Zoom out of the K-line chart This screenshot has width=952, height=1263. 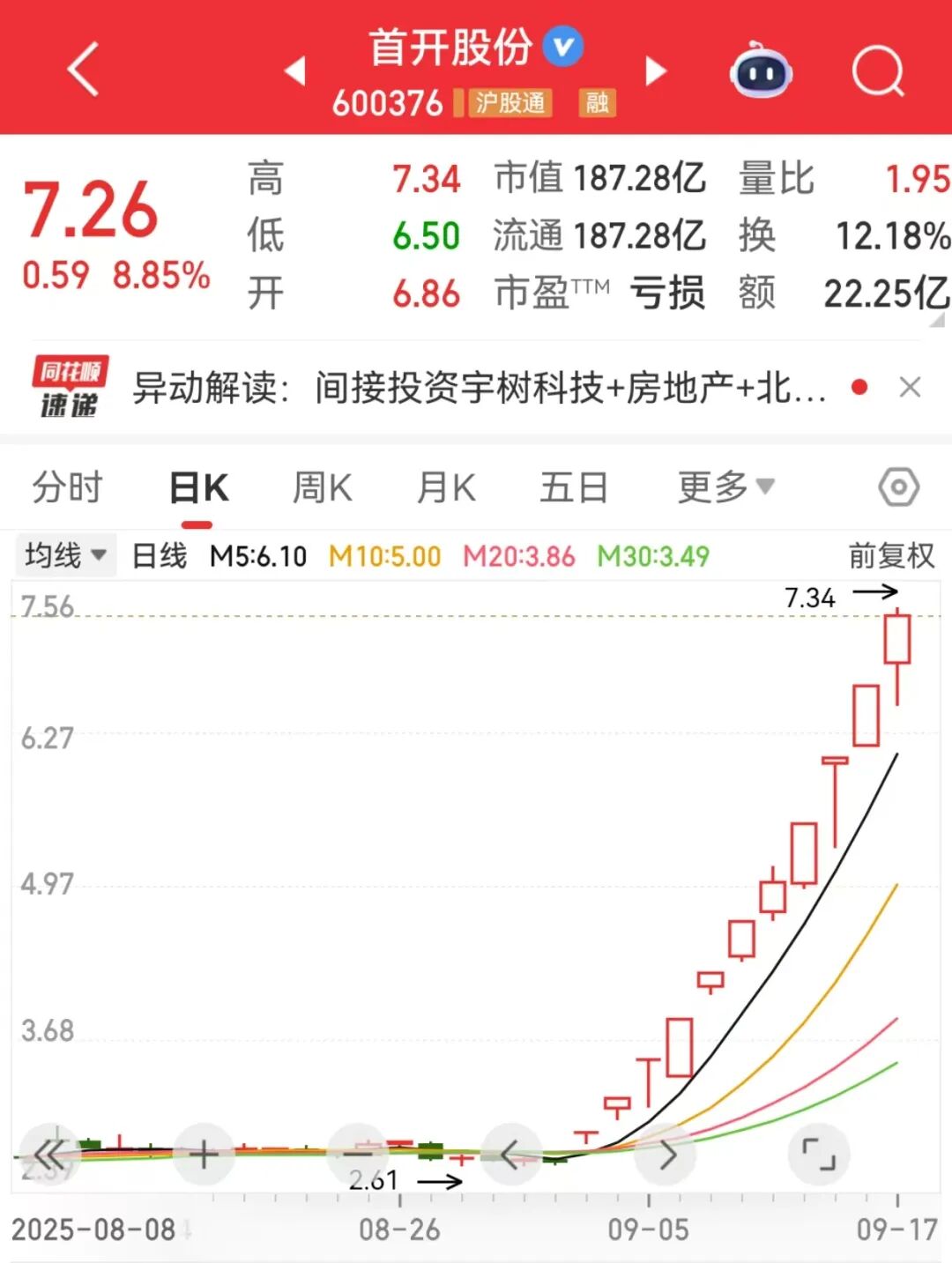click(358, 1151)
